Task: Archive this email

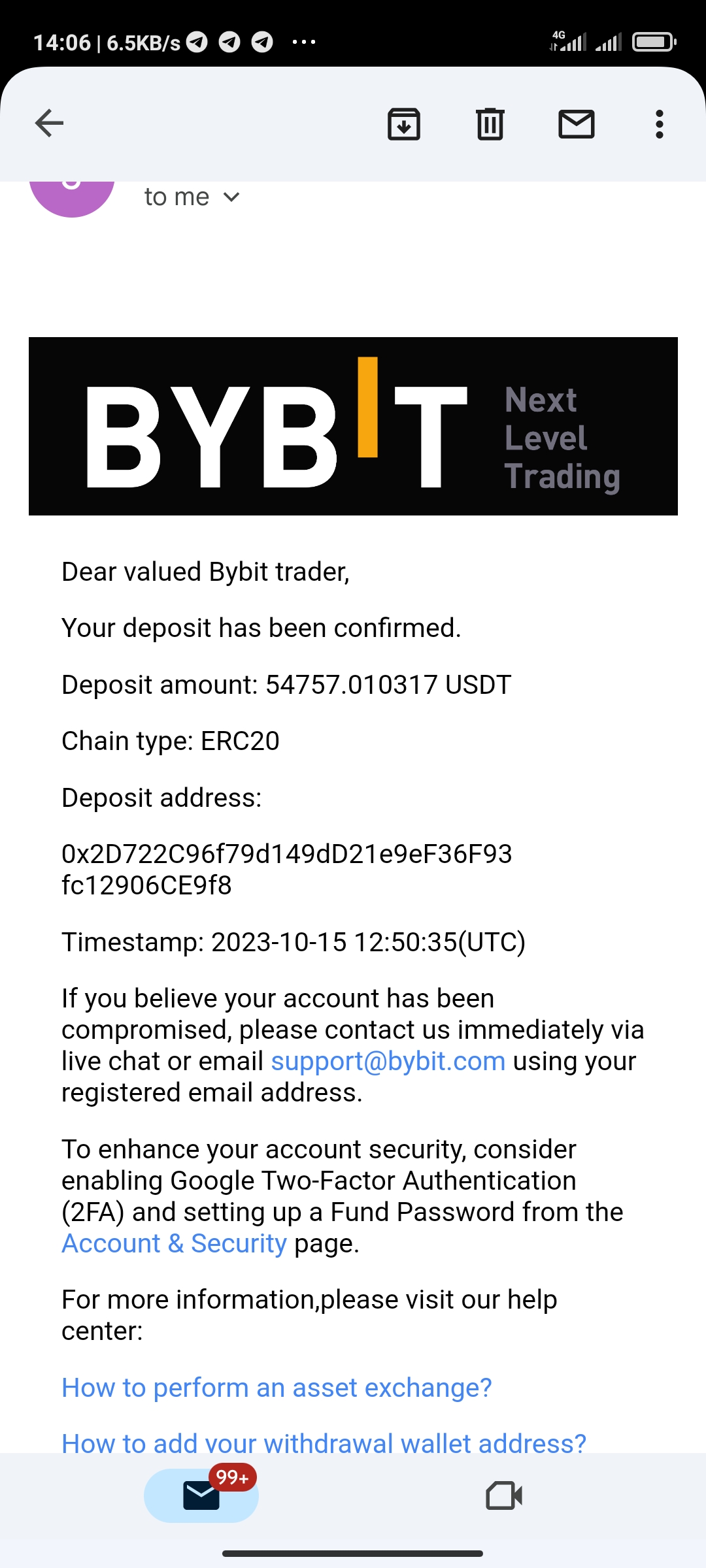Action: pos(404,123)
